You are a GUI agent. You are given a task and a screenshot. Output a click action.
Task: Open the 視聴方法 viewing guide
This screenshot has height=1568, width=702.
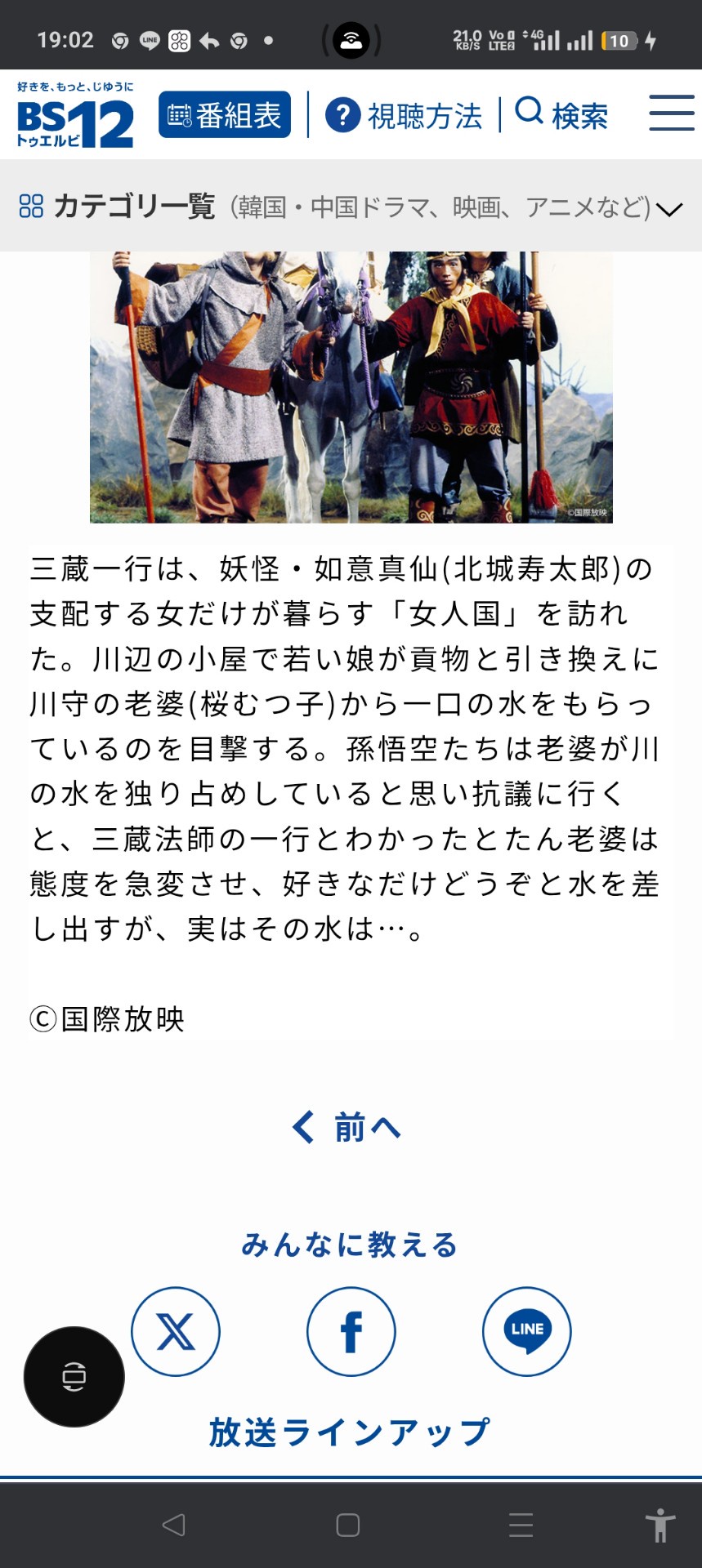(x=404, y=115)
